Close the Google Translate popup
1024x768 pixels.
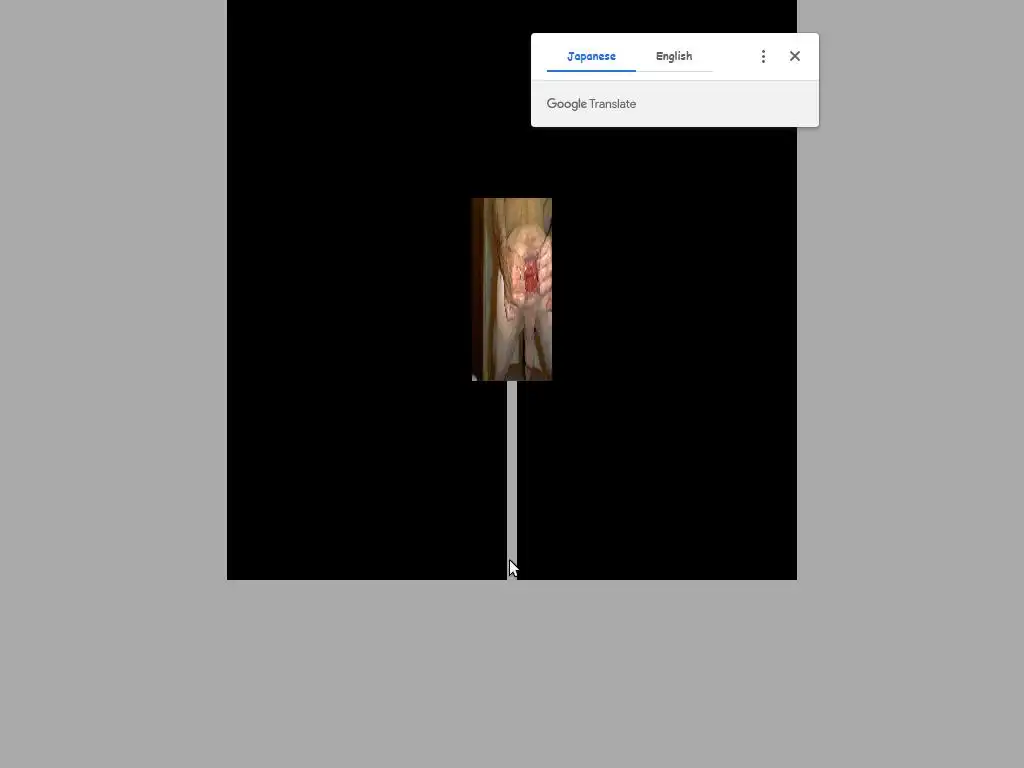[795, 57]
